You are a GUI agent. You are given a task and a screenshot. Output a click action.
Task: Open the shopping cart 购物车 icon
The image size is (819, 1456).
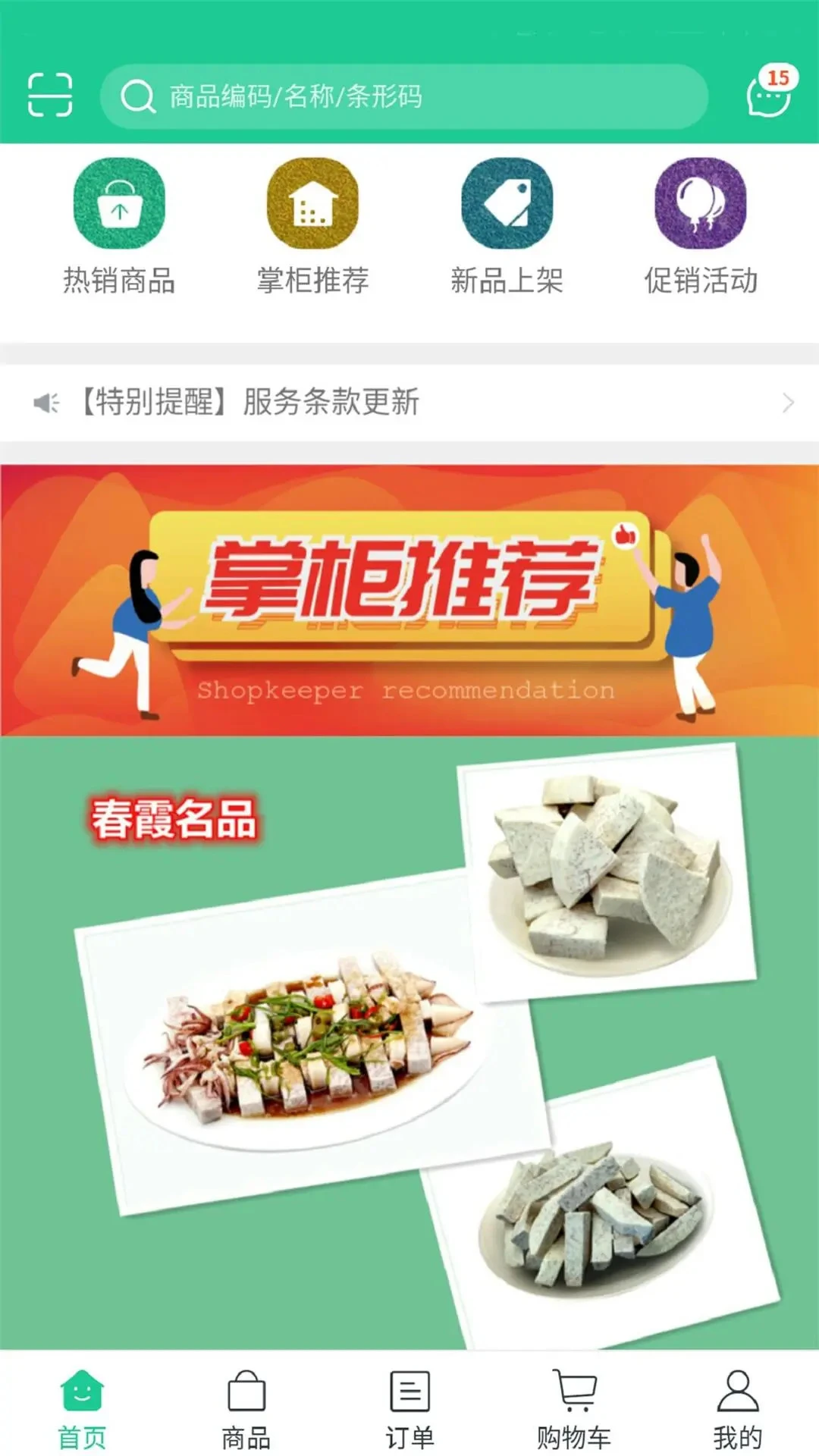(573, 1407)
